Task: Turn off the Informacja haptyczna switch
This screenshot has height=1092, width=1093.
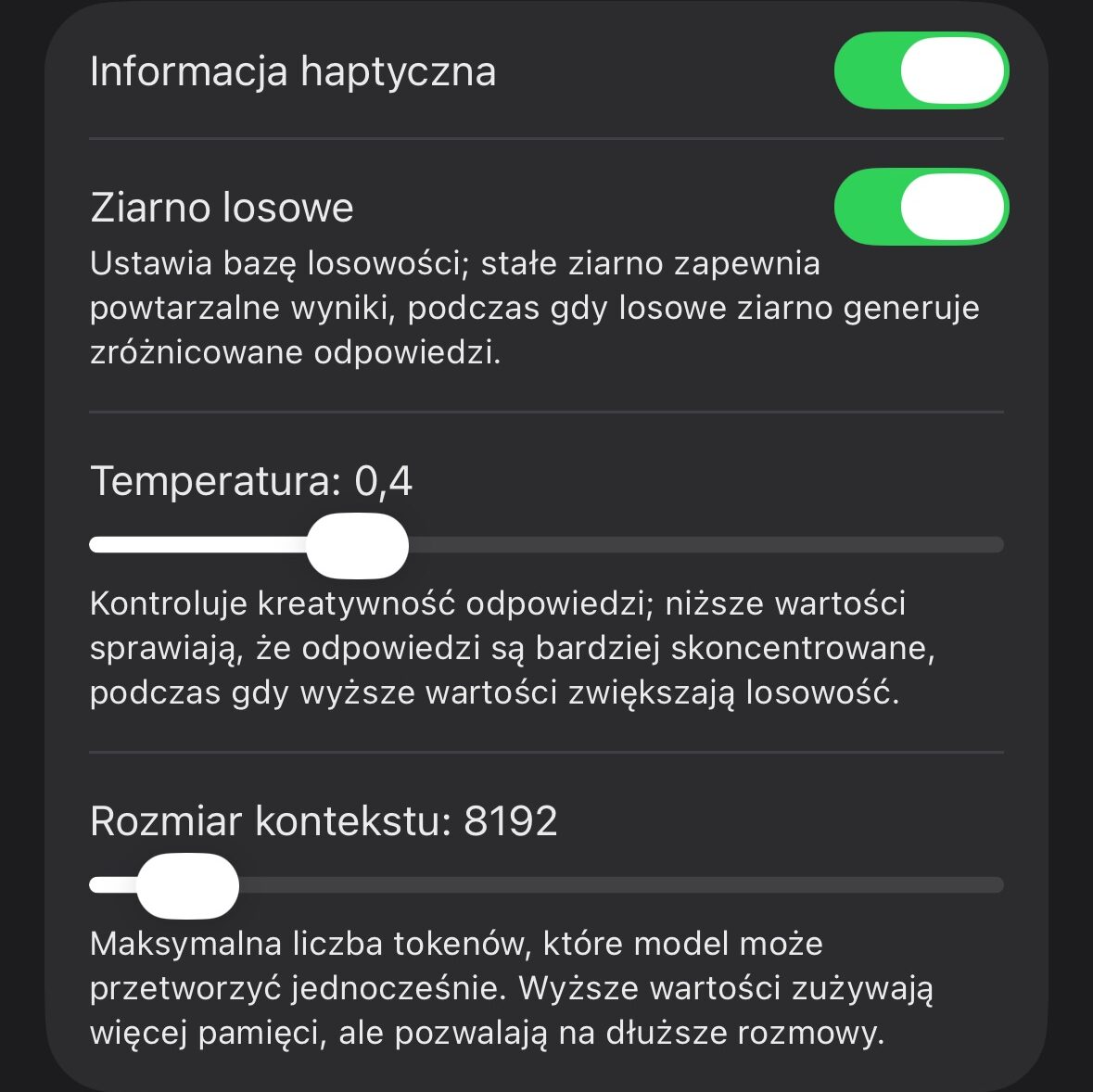Action: pos(921,71)
